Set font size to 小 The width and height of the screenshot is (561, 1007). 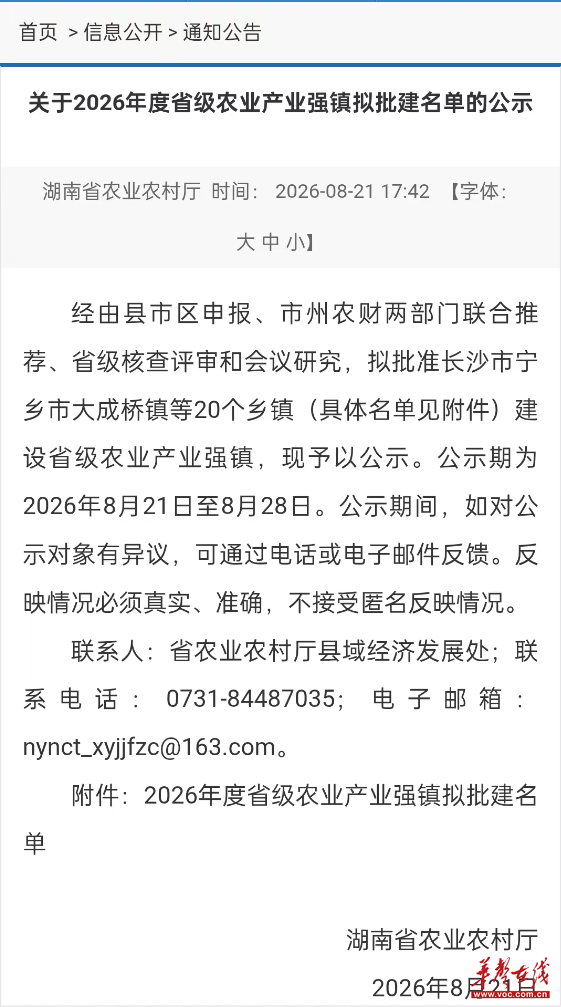[296, 242]
